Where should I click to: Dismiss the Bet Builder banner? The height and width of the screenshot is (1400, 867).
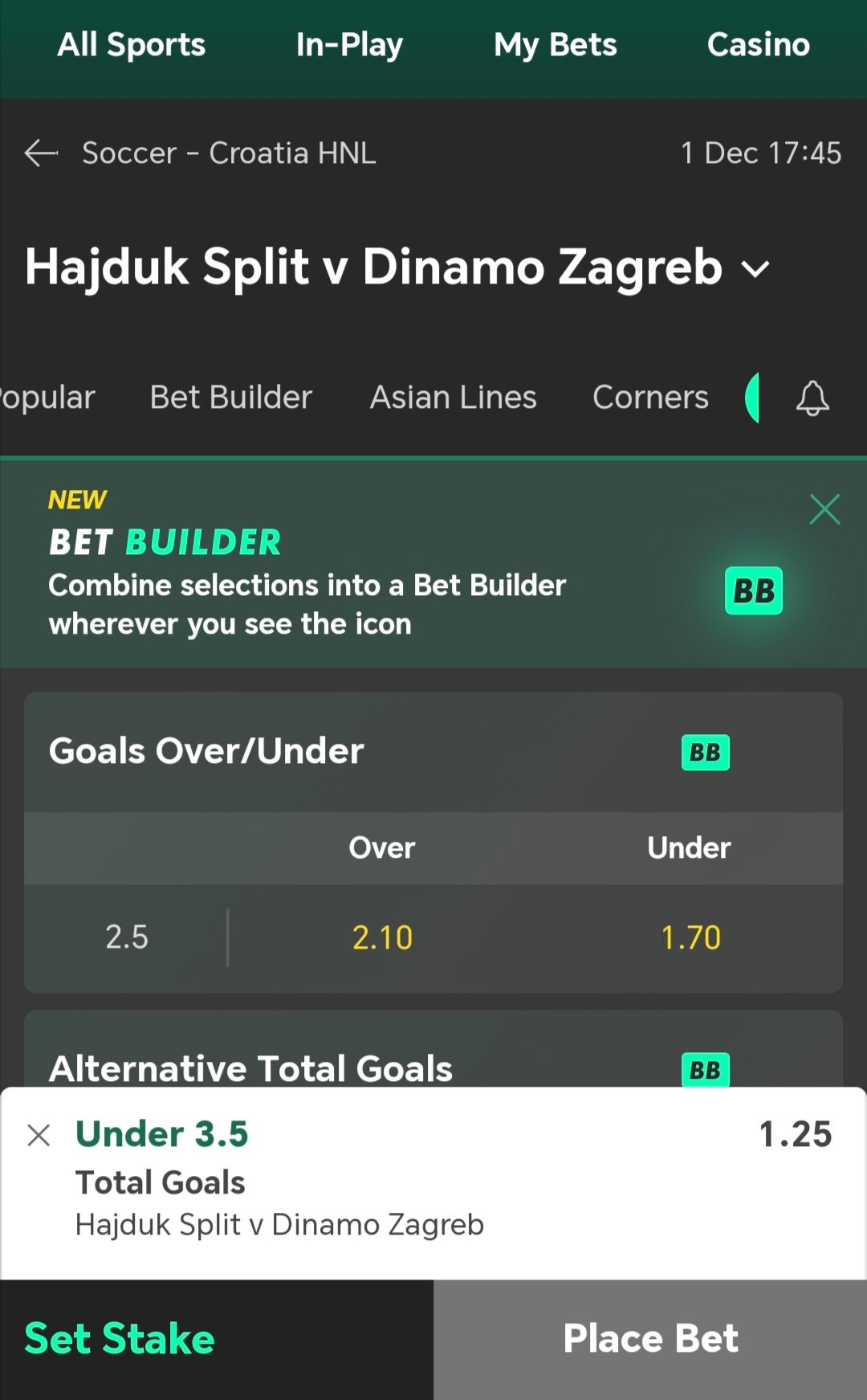click(824, 509)
